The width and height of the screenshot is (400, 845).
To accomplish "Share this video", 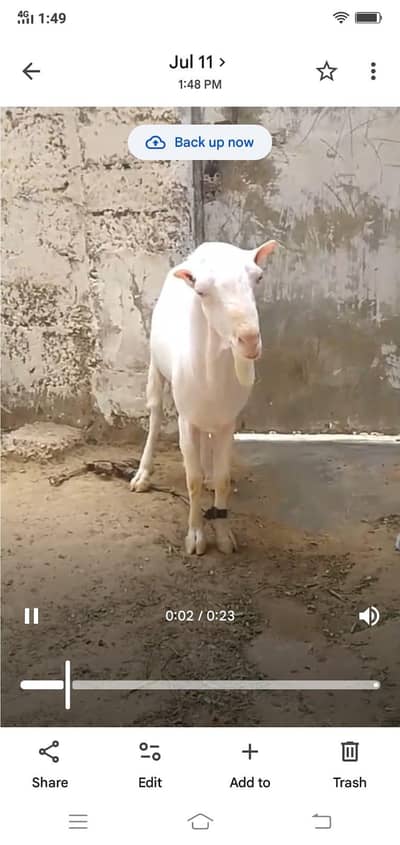I will coord(50,765).
